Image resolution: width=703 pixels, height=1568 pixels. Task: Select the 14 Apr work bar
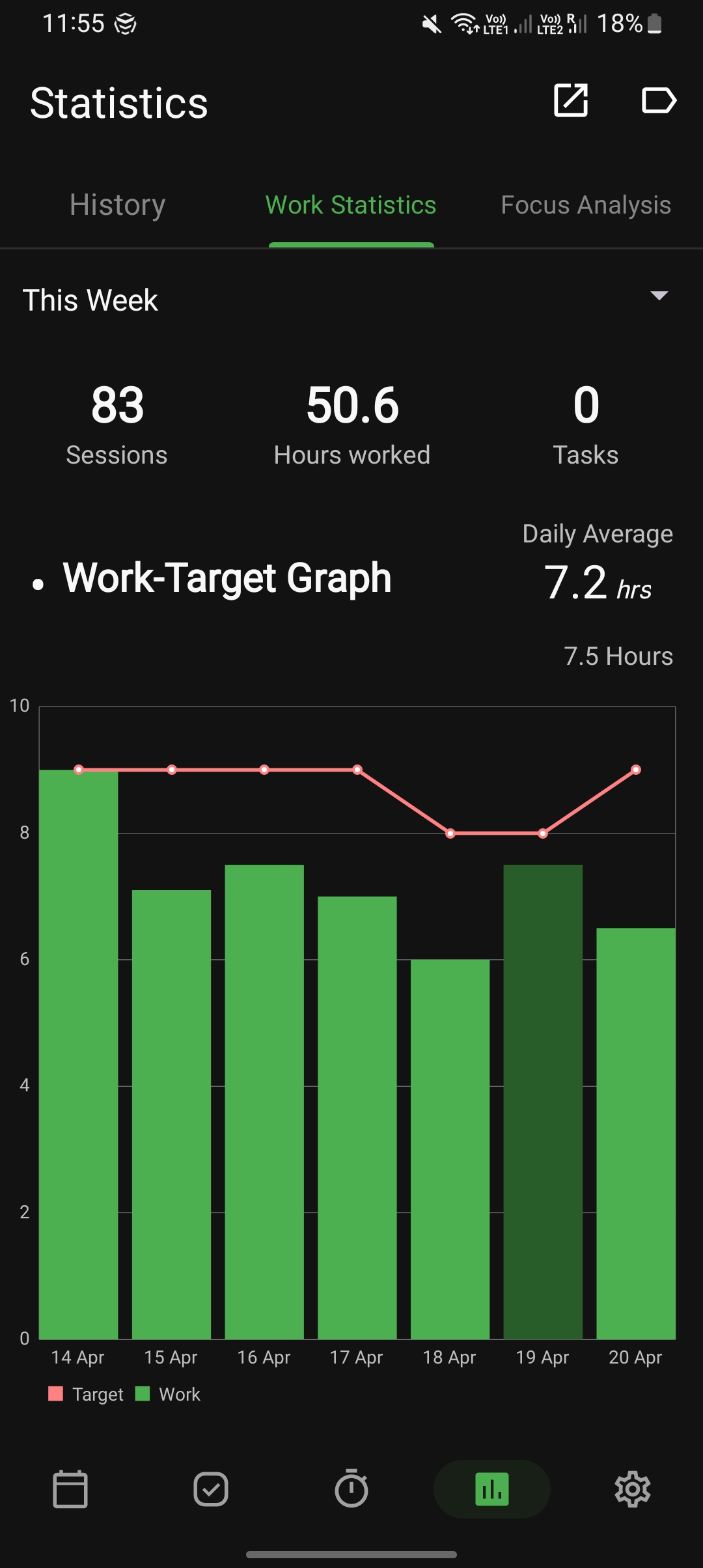coord(78,1055)
